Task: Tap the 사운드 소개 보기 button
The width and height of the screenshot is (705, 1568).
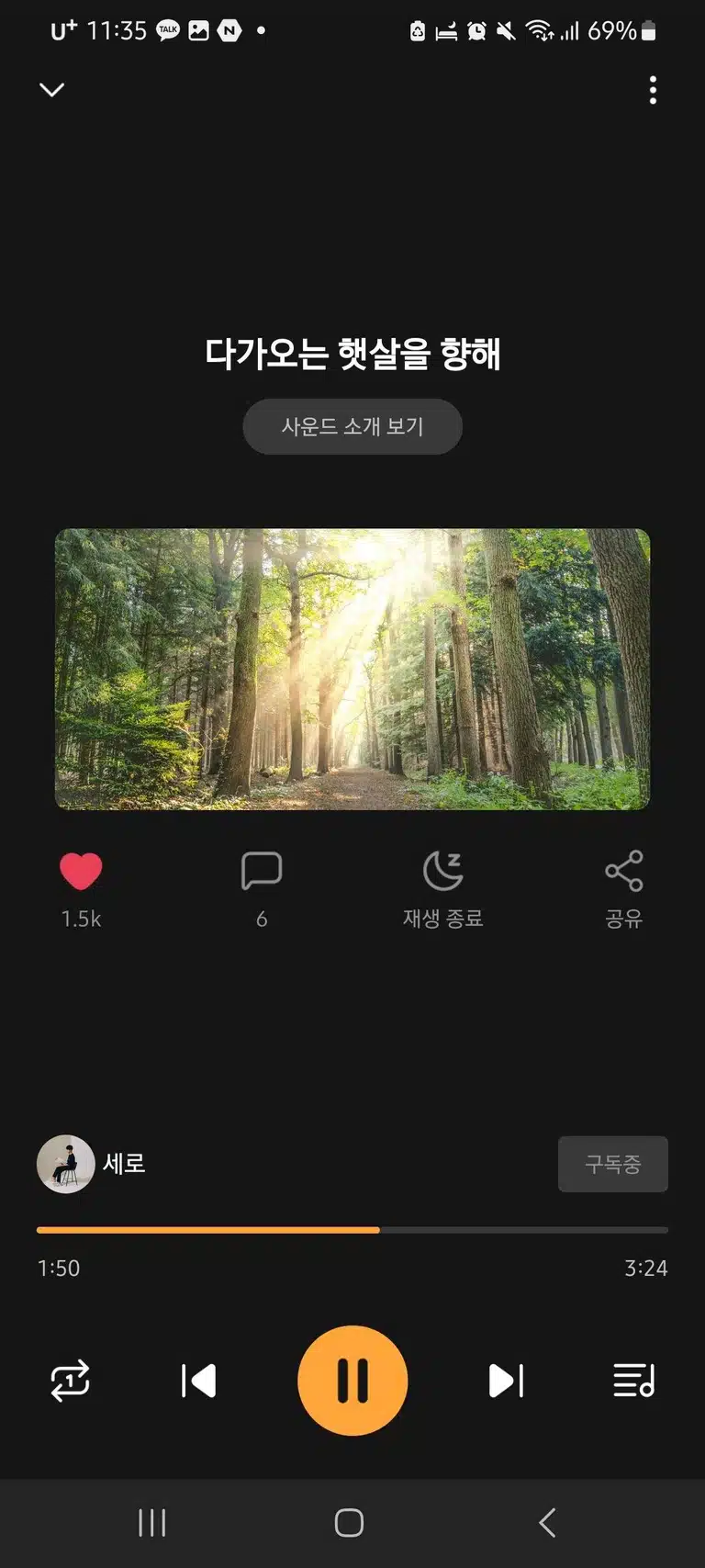Action: tap(352, 426)
